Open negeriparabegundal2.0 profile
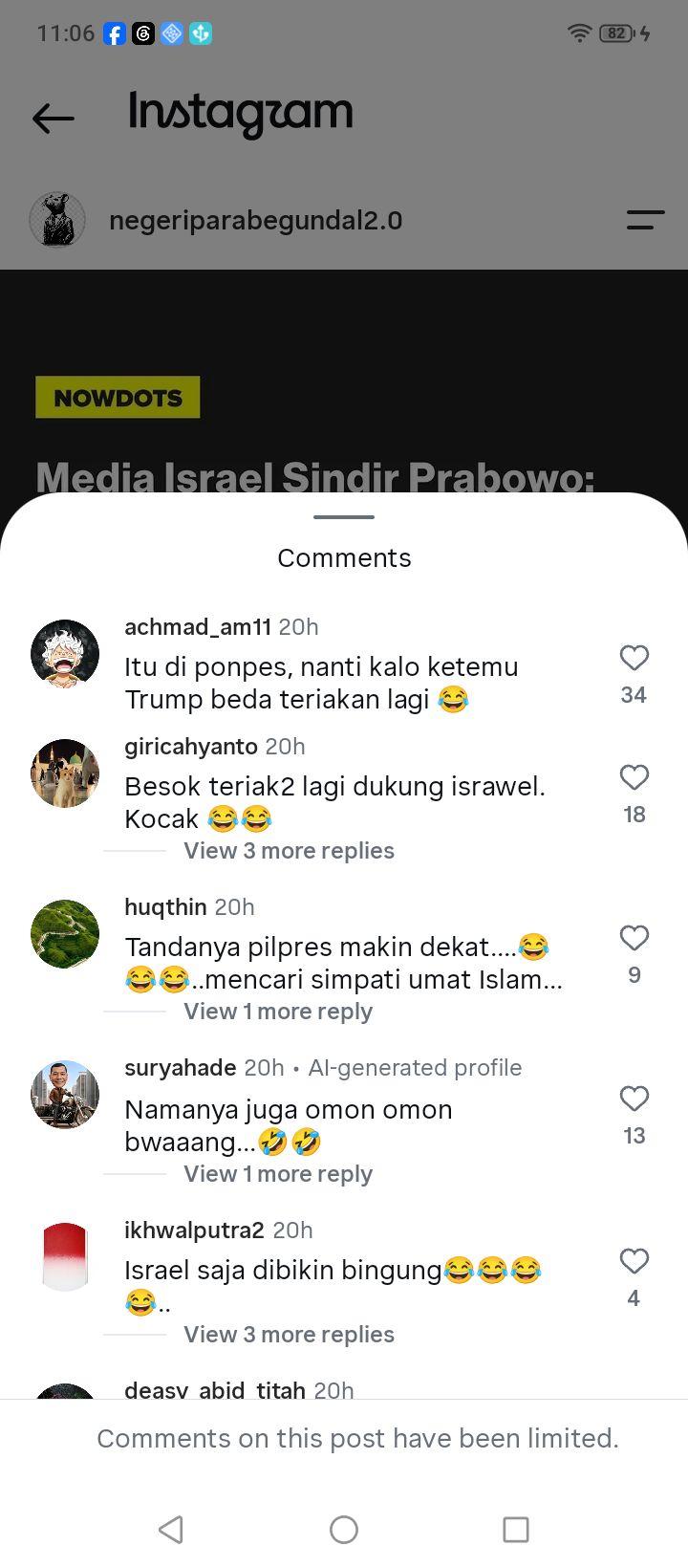 pyautogui.click(x=255, y=221)
